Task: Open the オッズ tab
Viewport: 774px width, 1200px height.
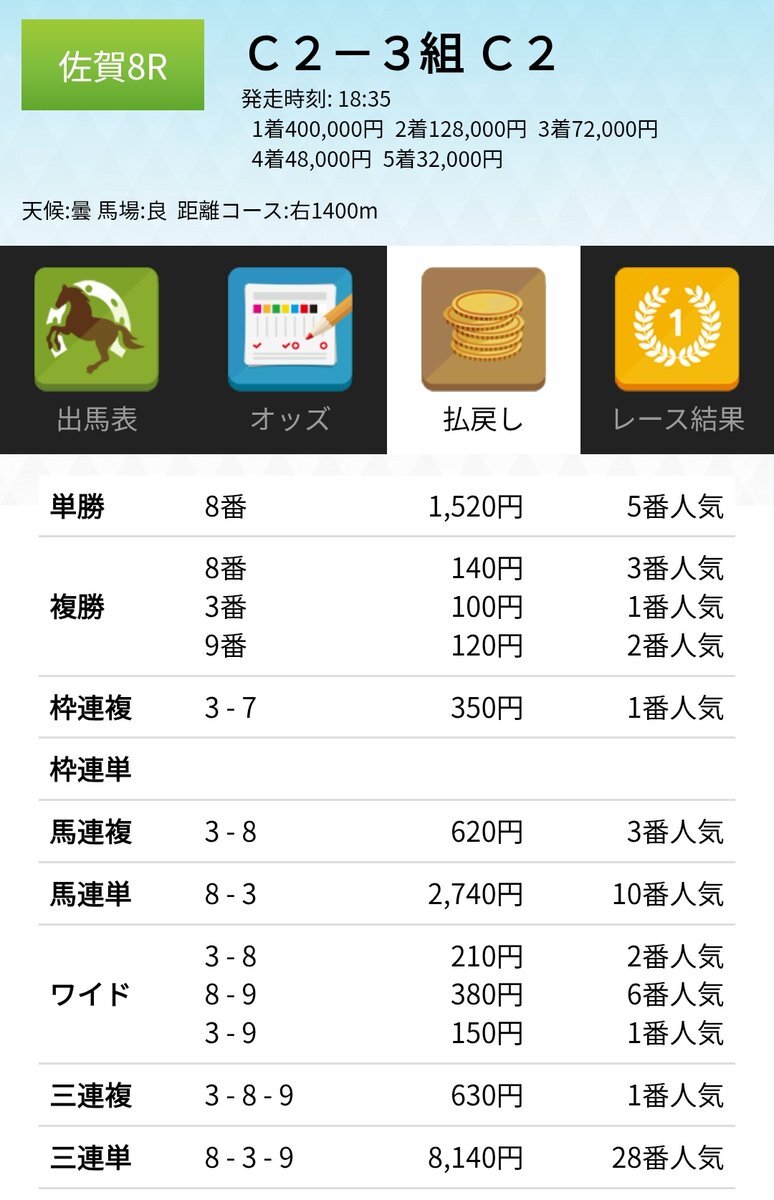Action: [290, 349]
